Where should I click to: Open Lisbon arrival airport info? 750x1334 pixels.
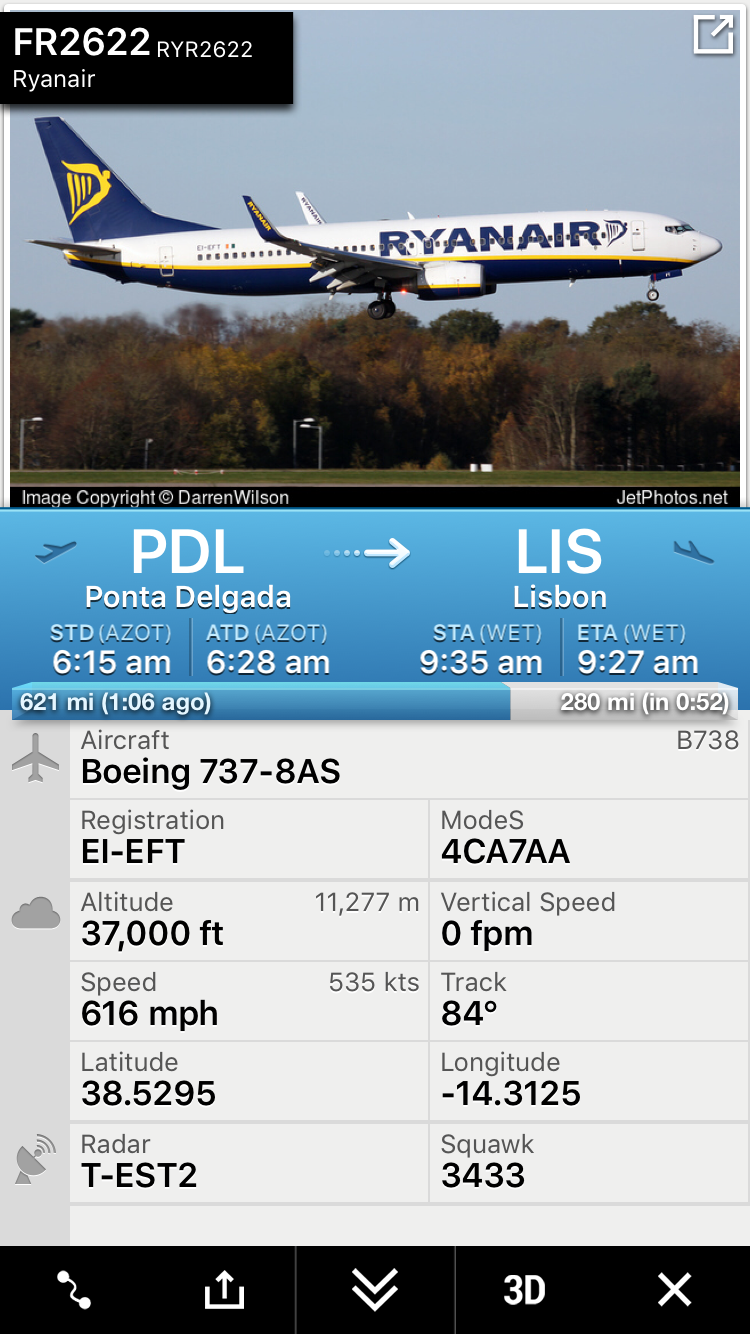click(x=559, y=568)
